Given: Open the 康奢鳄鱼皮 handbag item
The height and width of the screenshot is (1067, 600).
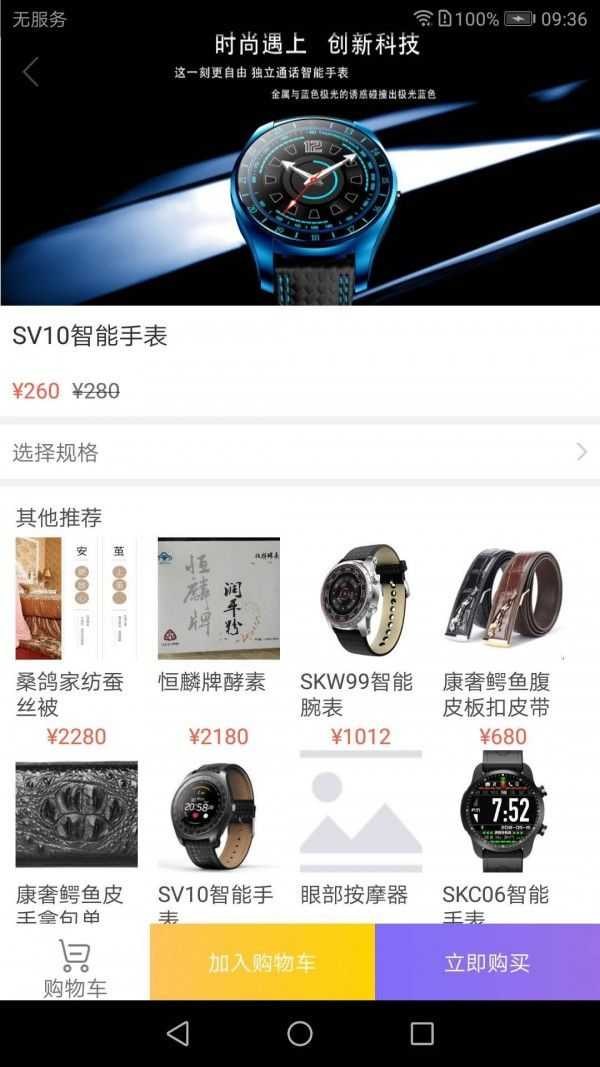Looking at the screenshot, I should click(76, 836).
